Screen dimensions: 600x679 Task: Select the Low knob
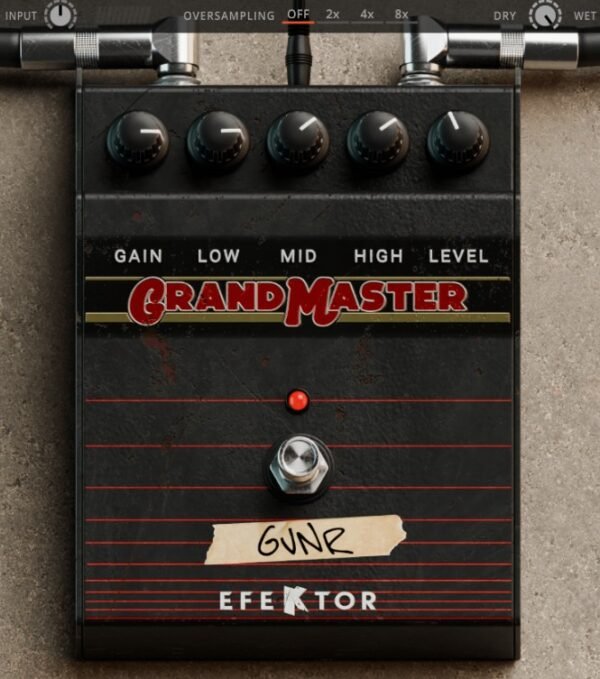pyautogui.click(x=218, y=140)
